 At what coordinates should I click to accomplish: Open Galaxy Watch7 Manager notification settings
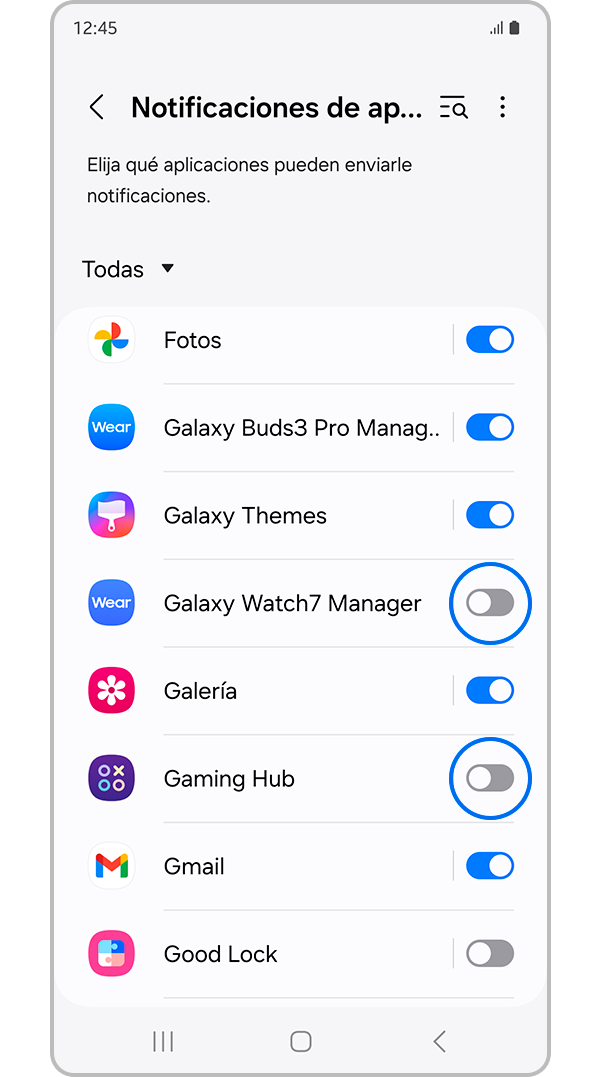tap(292, 603)
